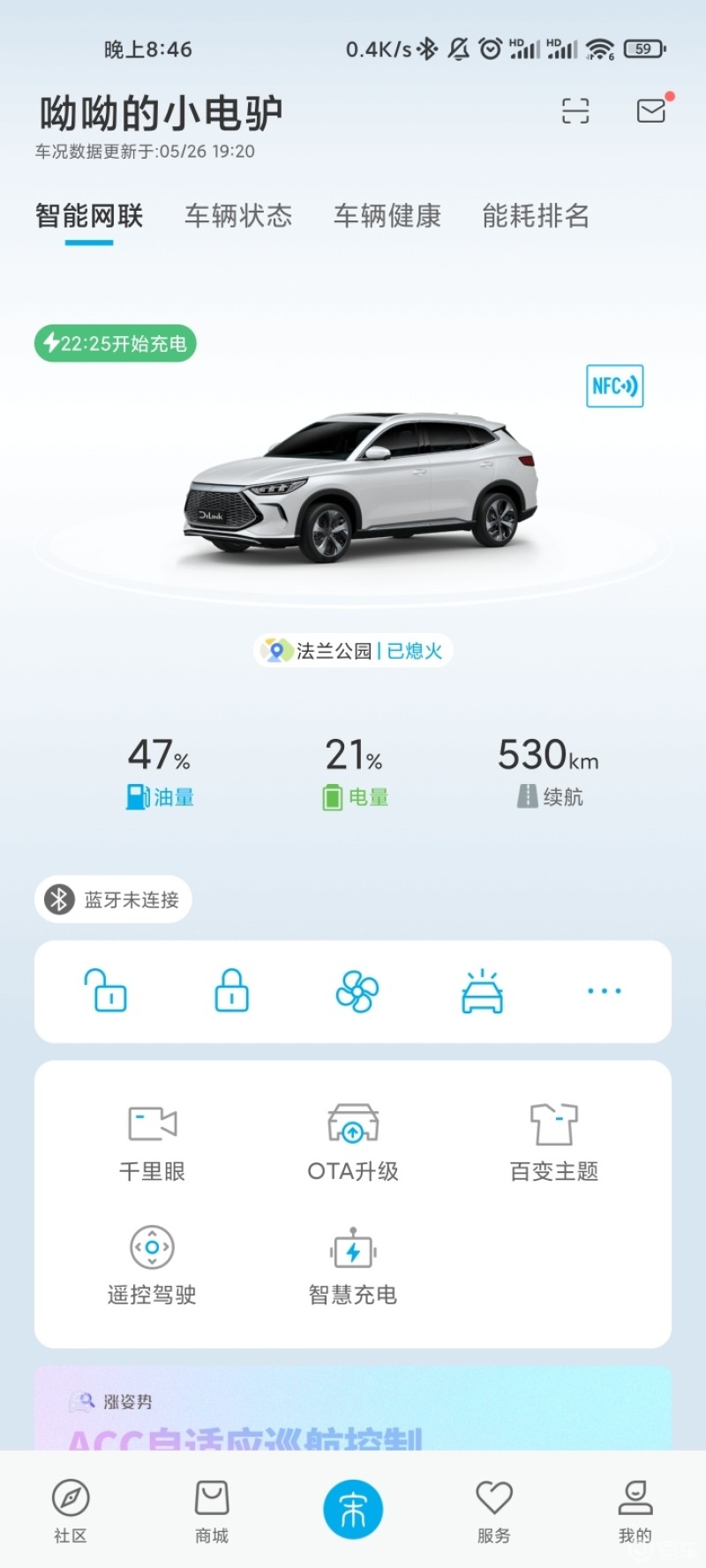Switch to the 能耗排名 tab
Viewport: 706px width, 1568px height.
pyautogui.click(x=535, y=217)
